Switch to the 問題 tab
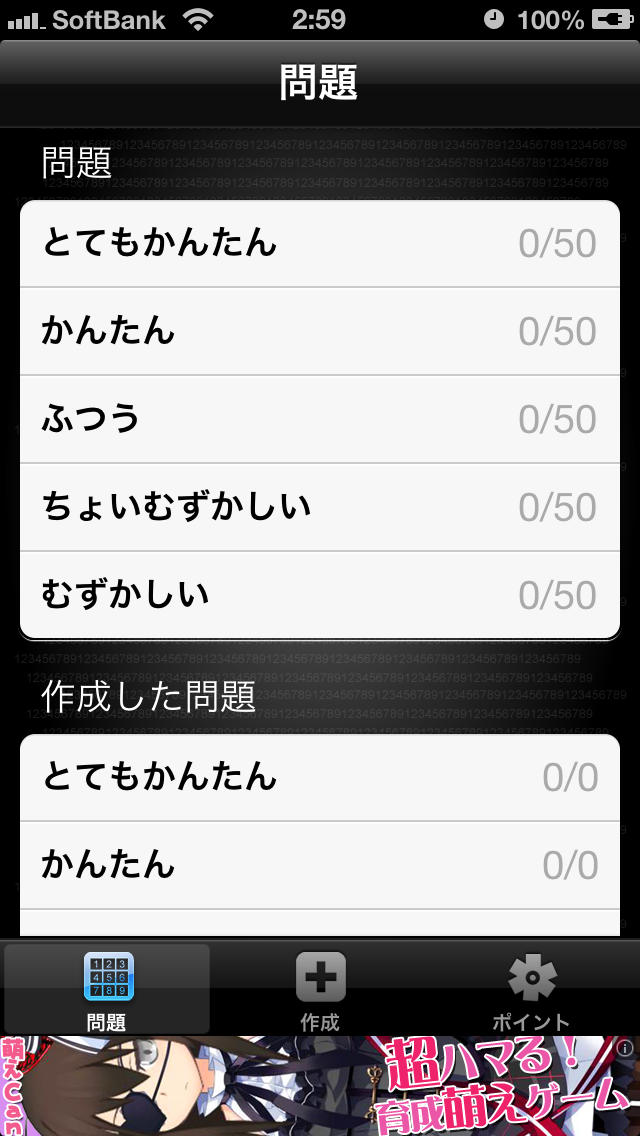 (x=107, y=989)
